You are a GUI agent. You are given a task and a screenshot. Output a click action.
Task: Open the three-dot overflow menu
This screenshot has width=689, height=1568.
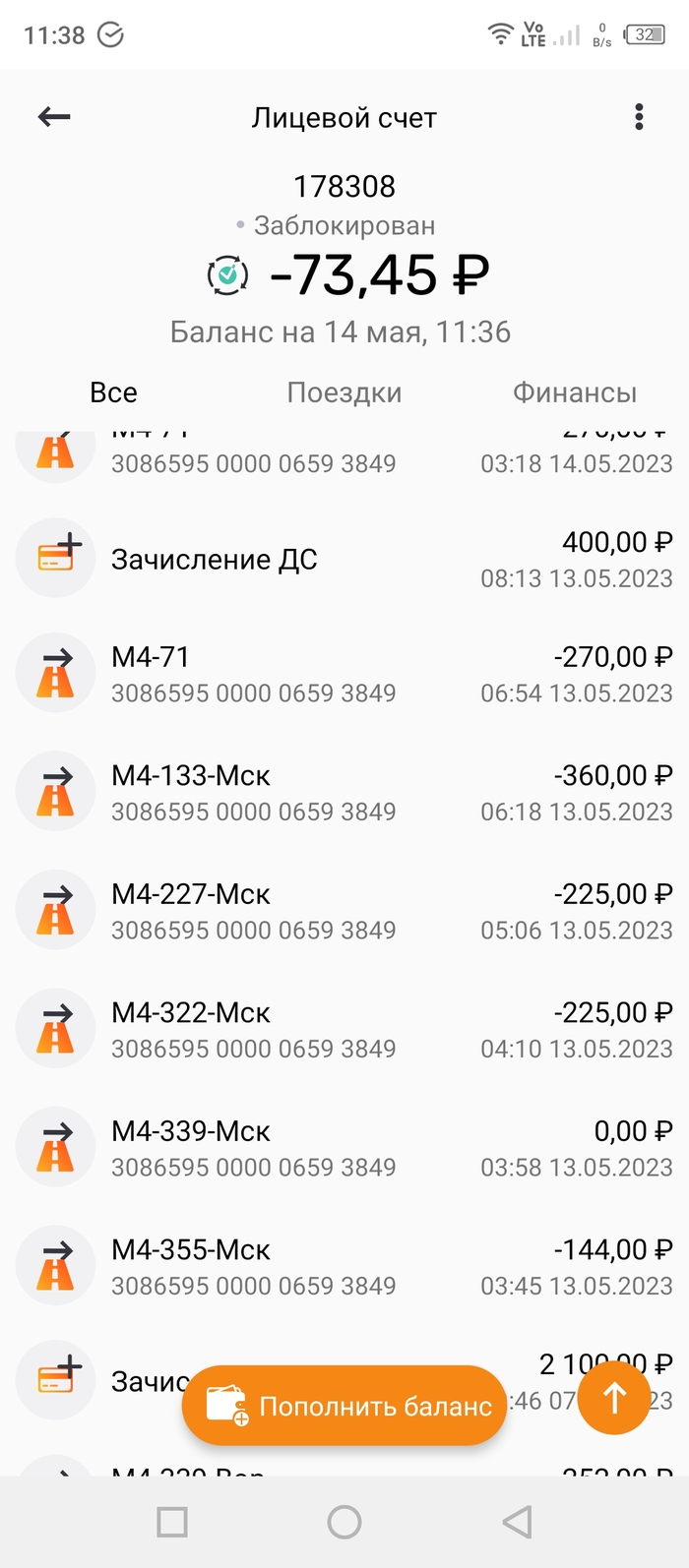[x=639, y=117]
